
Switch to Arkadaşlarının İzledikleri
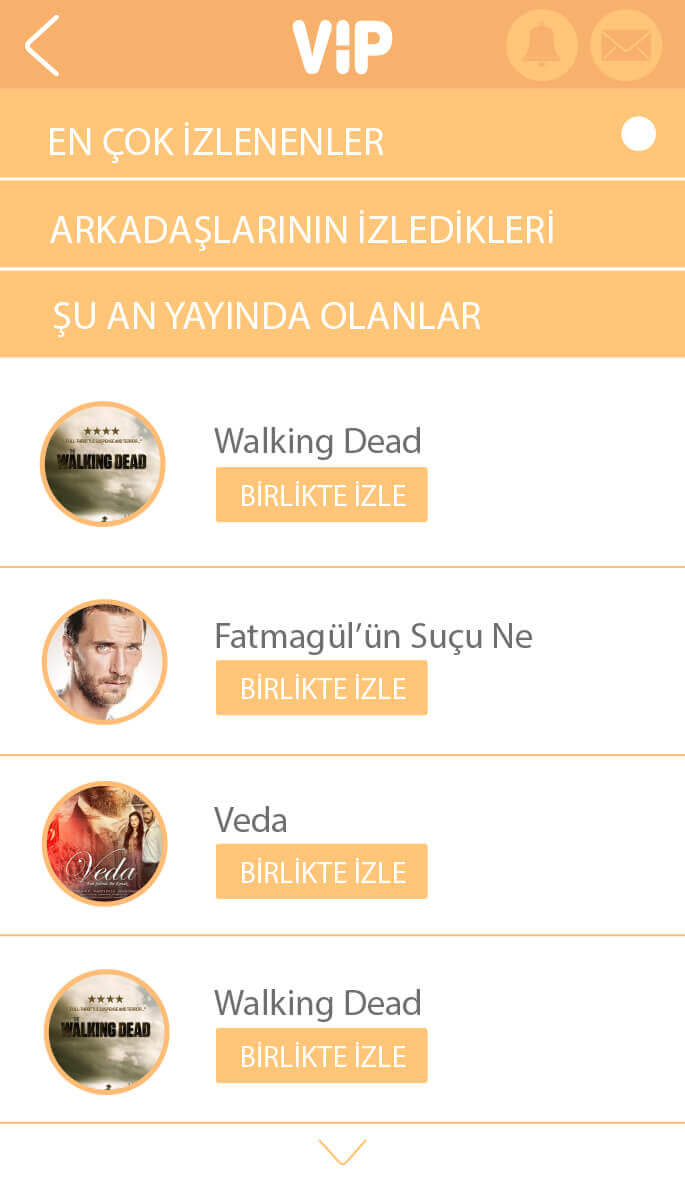pyautogui.click(x=302, y=230)
